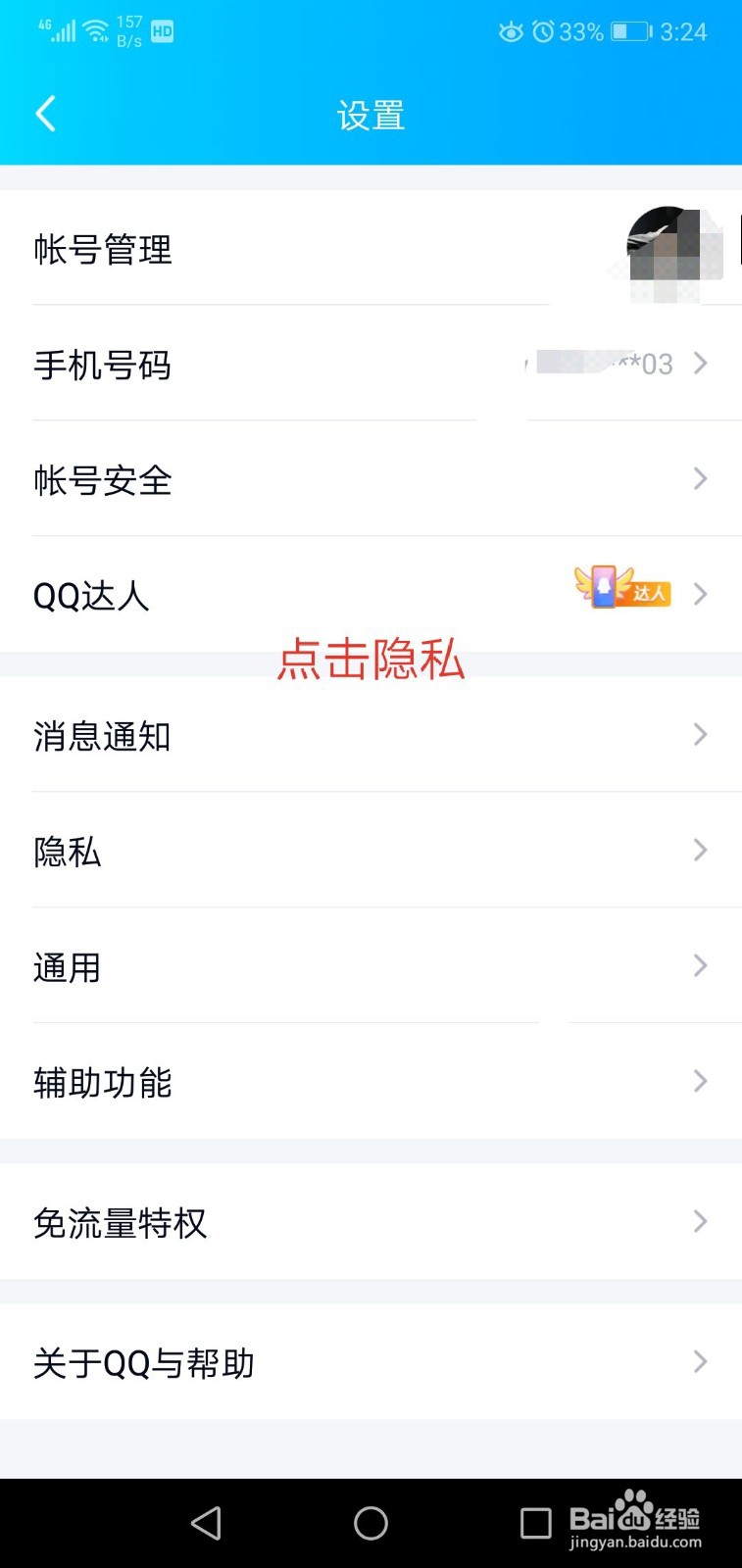
Task: Expand 通用 settings with its chevron
Action: (x=699, y=966)
